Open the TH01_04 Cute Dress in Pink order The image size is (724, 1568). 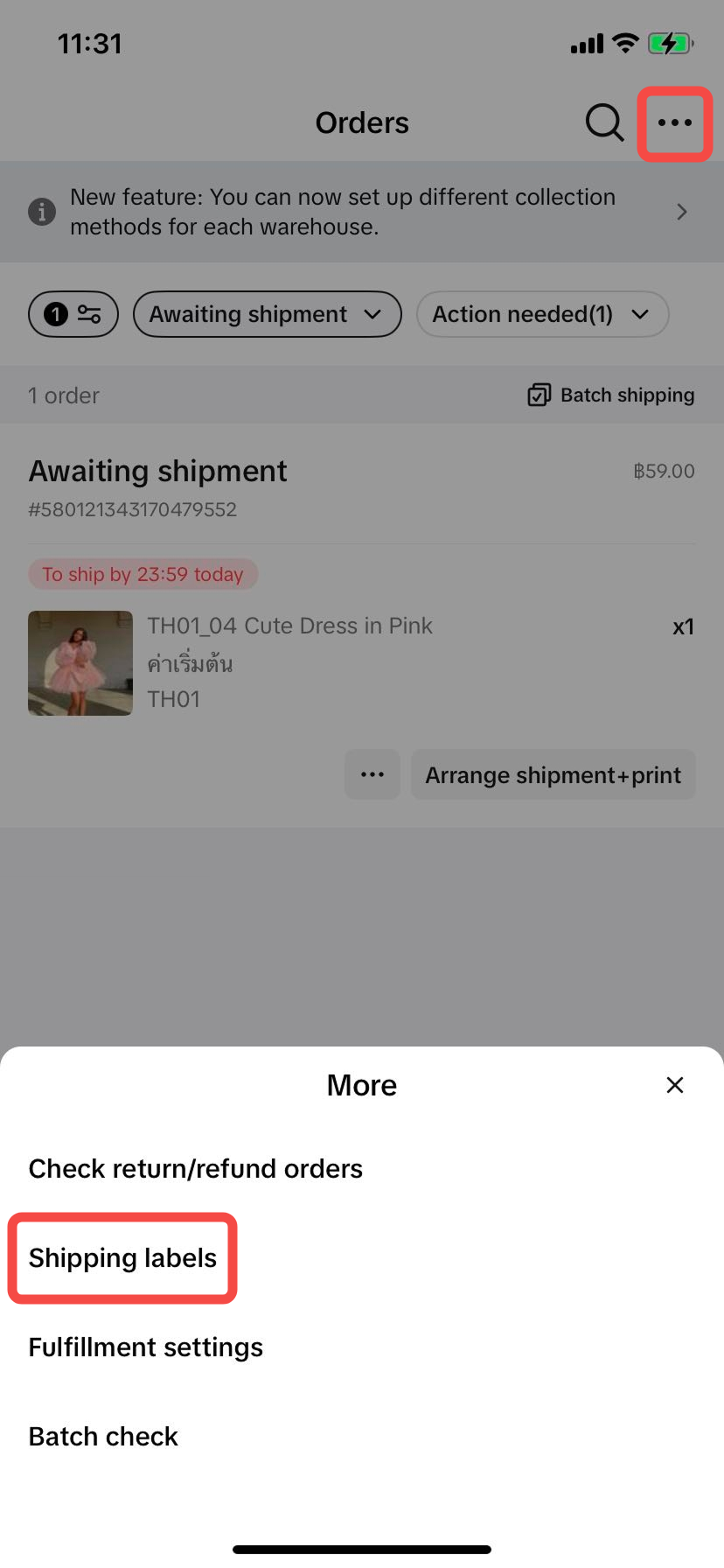pos(289,626)
